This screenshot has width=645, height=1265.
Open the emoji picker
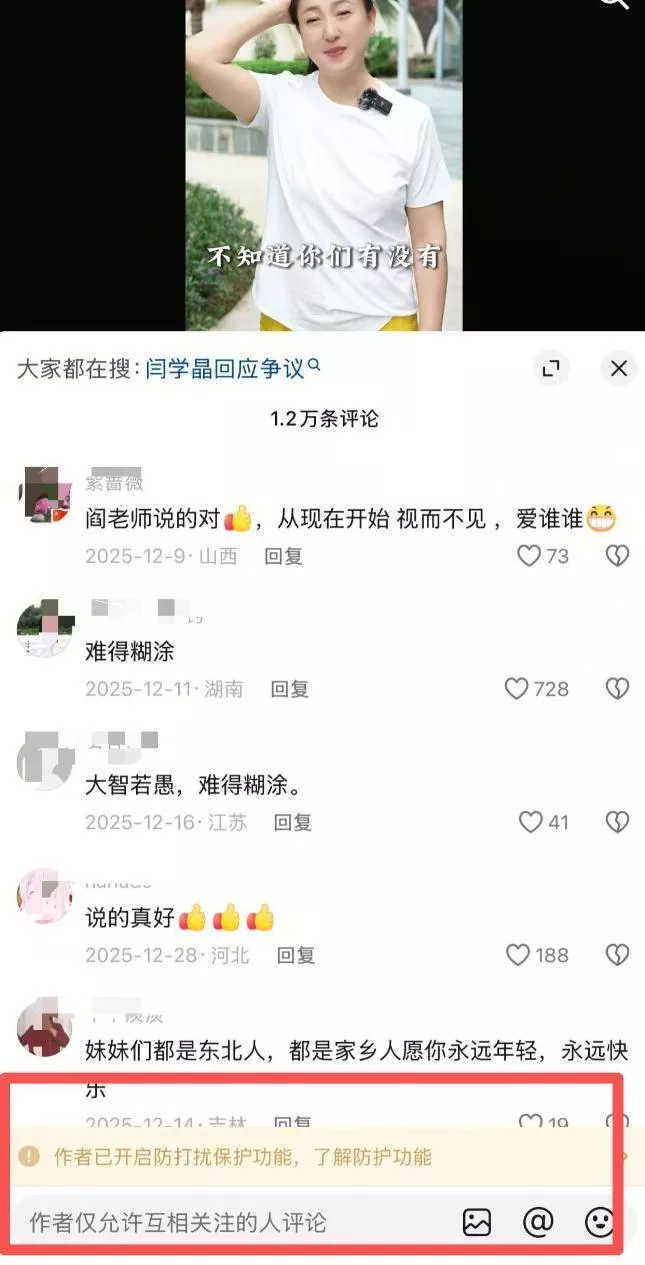click(599, 1222)
